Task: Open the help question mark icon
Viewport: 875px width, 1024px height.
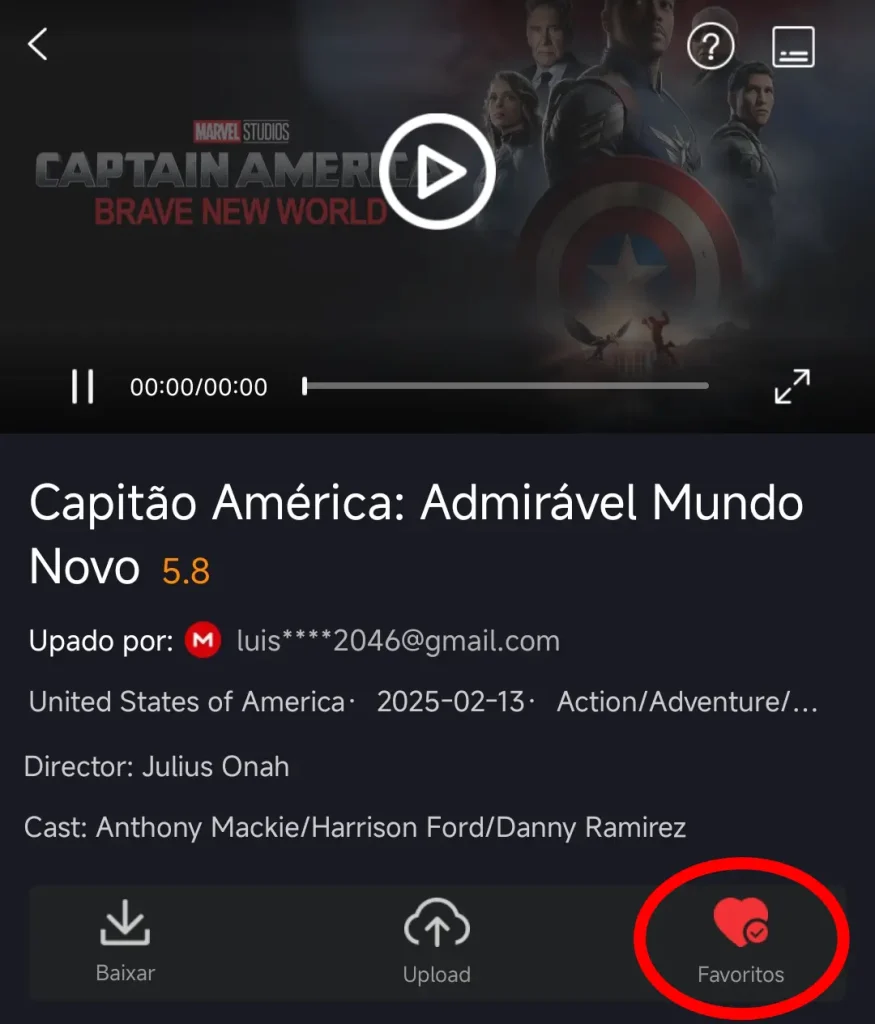Action: click(711, 46)
